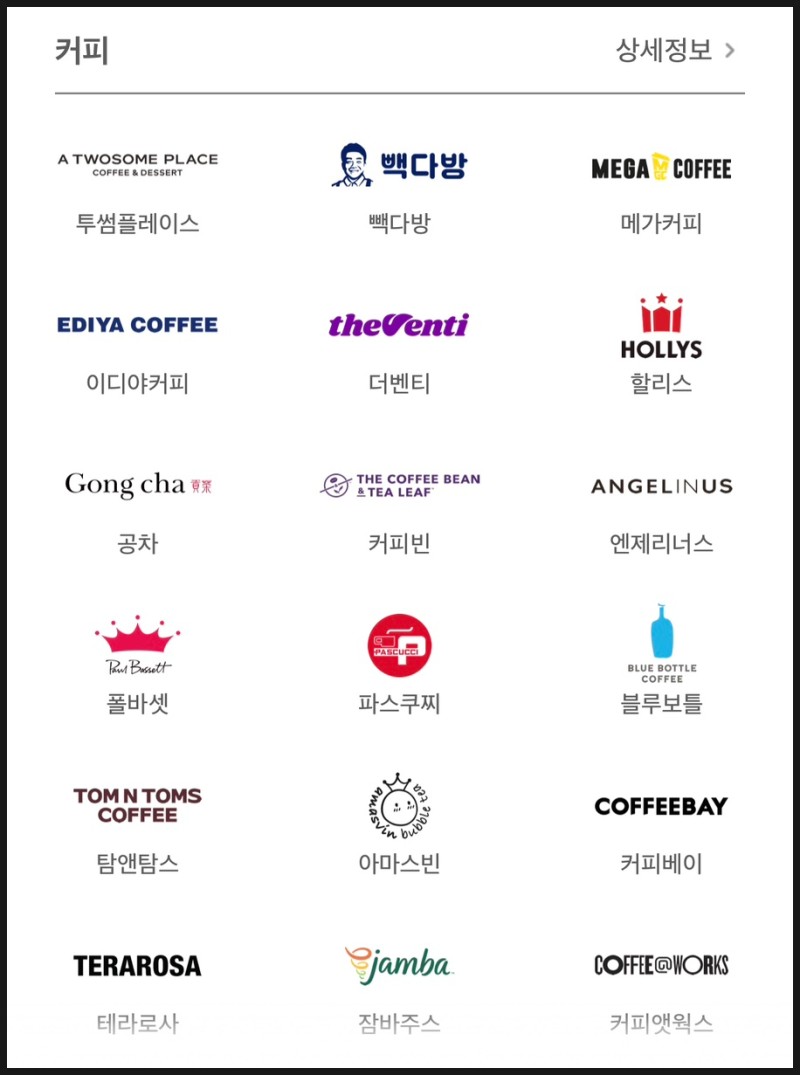This screenshot has width=800, height=1075.
Task: Select the Ediya Coffee logo
Action: click(x=137, y=324)
